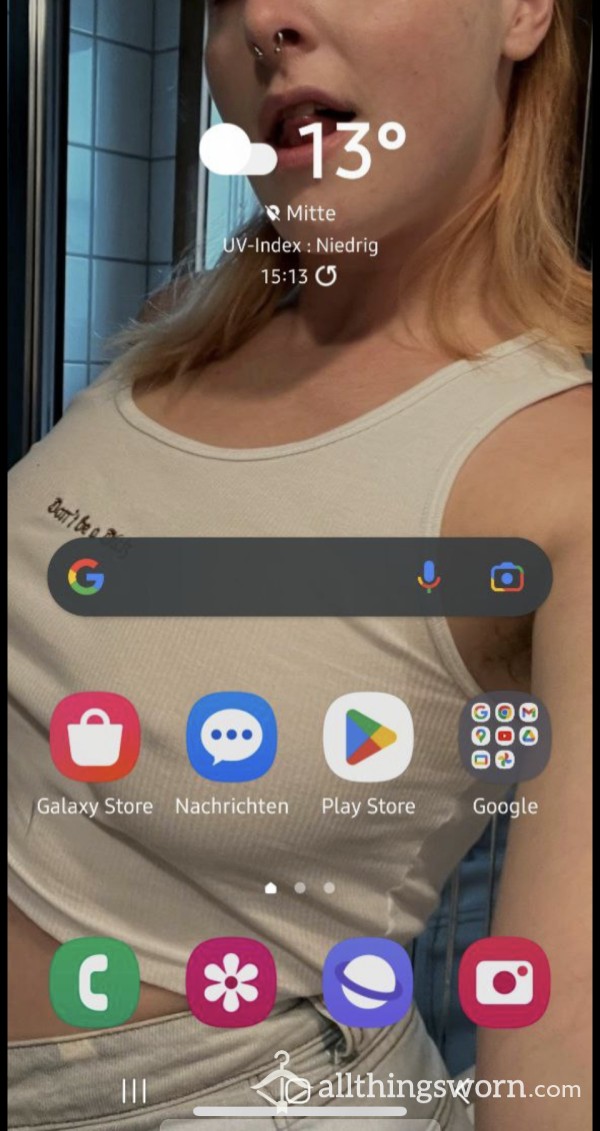The height and width of the screenshot is (1131, 600).
Task: Open Nachrichten messages app
Action: pyautogui.click(x=231, y=737)
